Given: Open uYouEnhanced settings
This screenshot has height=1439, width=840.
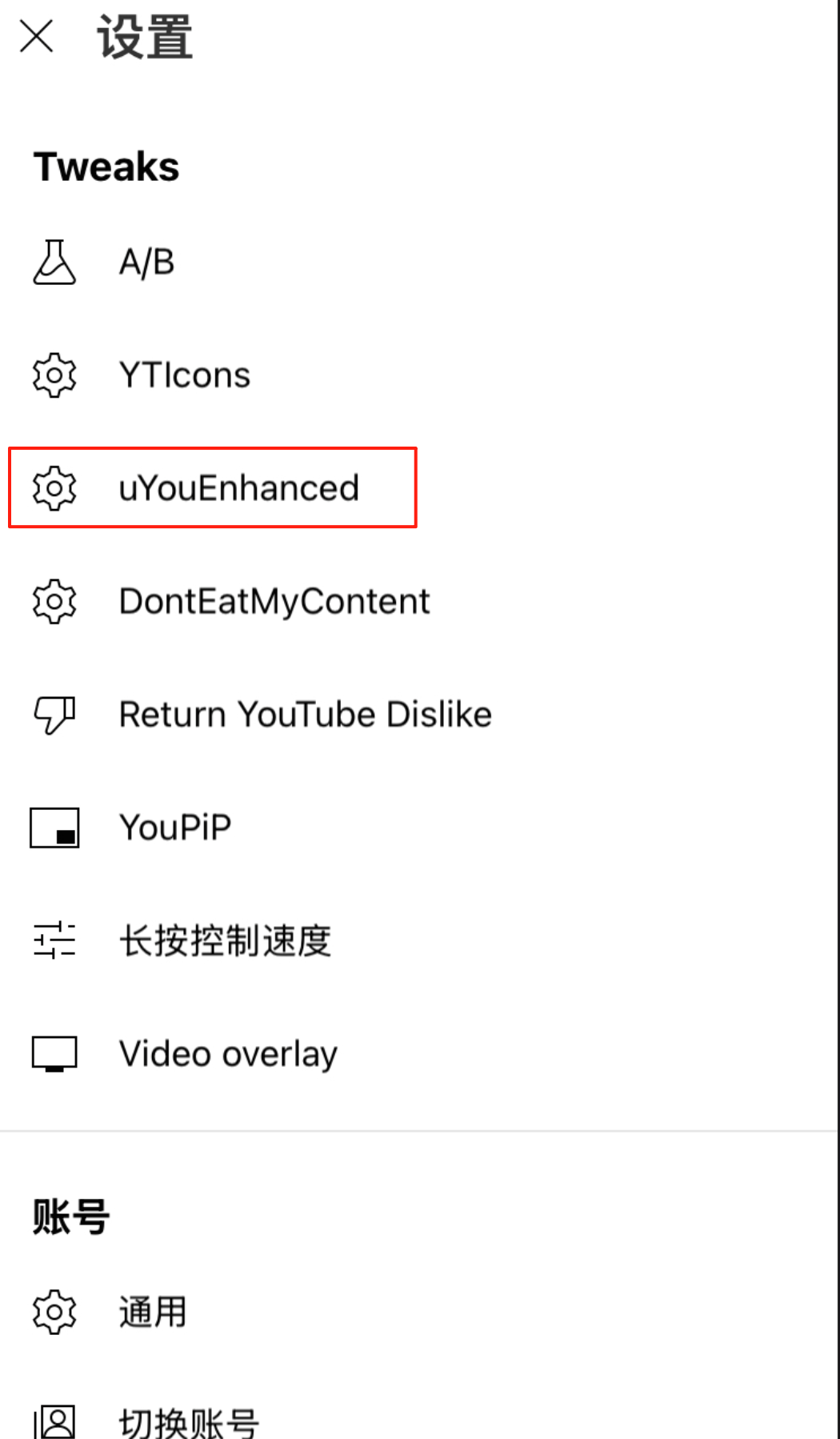Looking at the screenshot, I should (420, 487).
